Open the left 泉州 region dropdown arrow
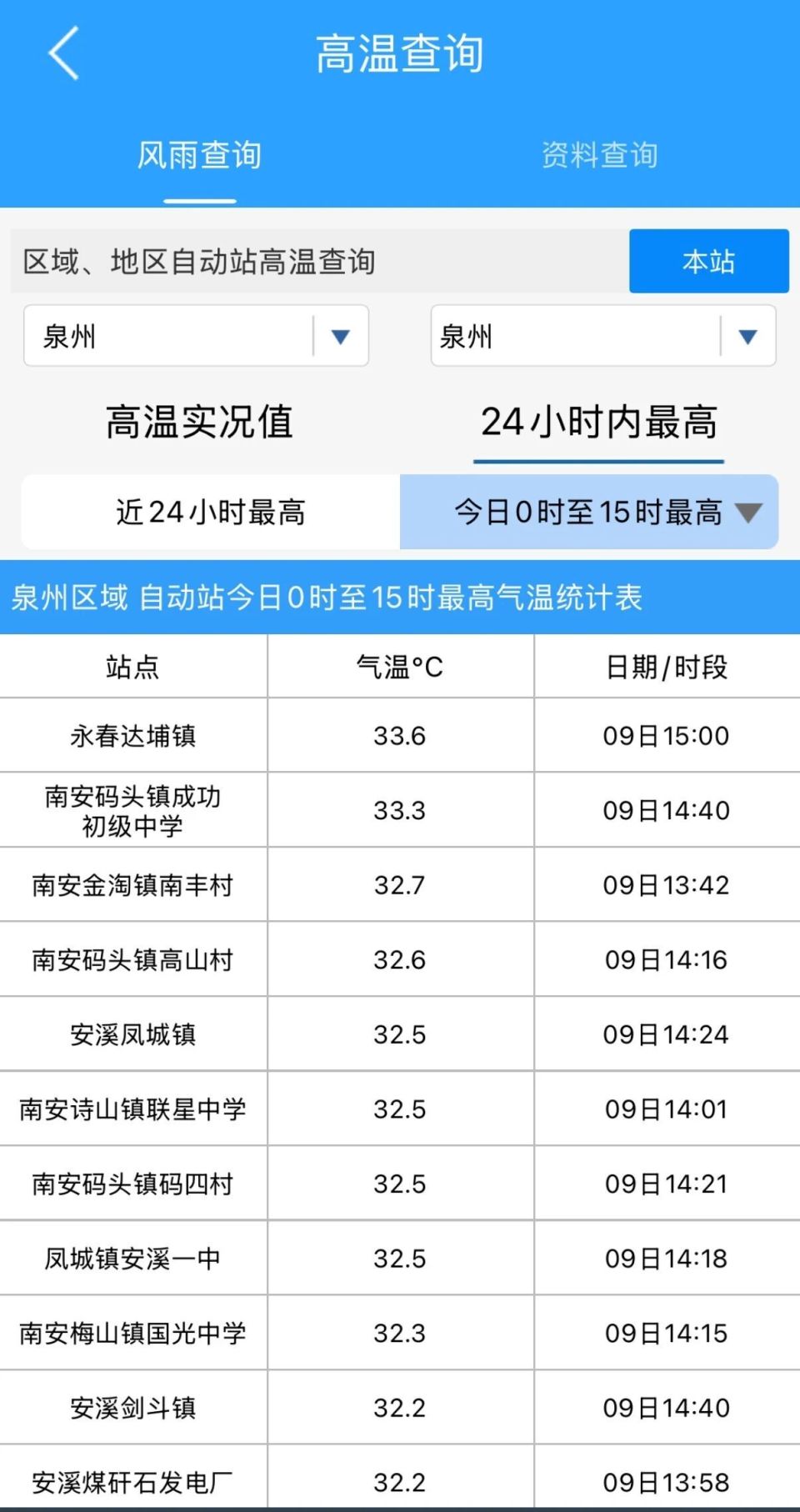 pyautogui.click(x=341, y=337)
